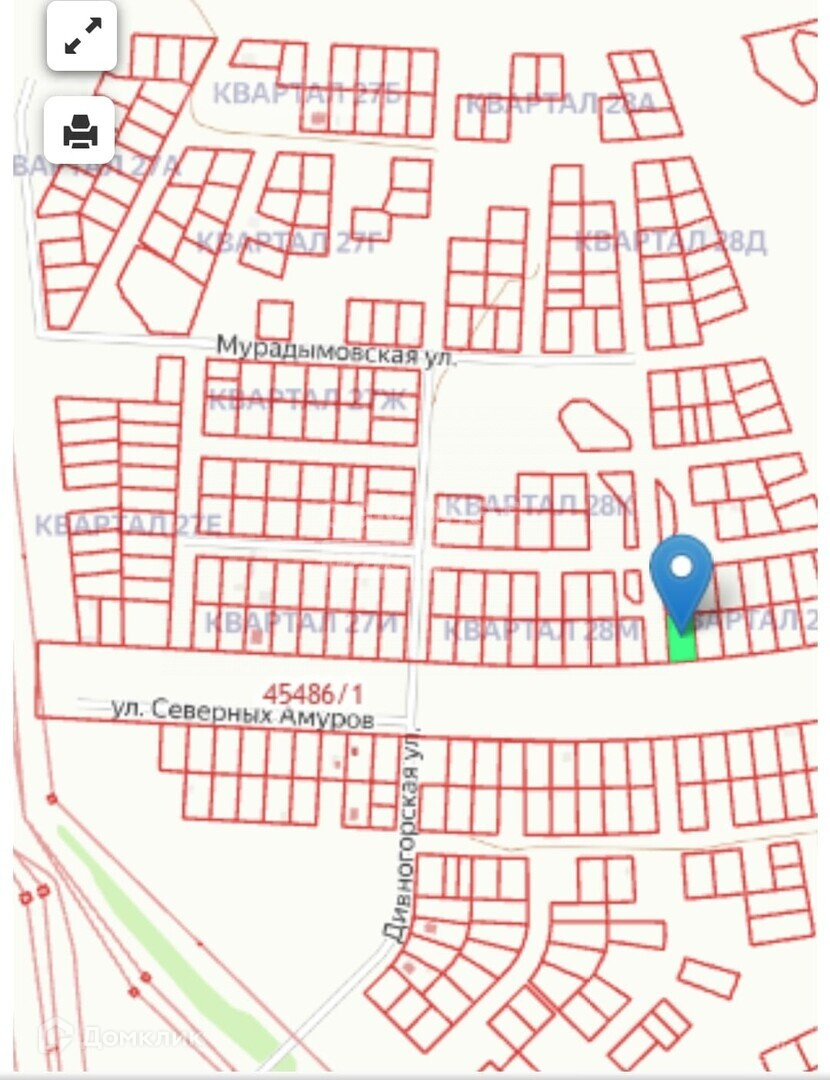Screen dimensions: 830x1080
Task: Print the cadastral map
Action: pyautogui.click(x=80, y=130)
